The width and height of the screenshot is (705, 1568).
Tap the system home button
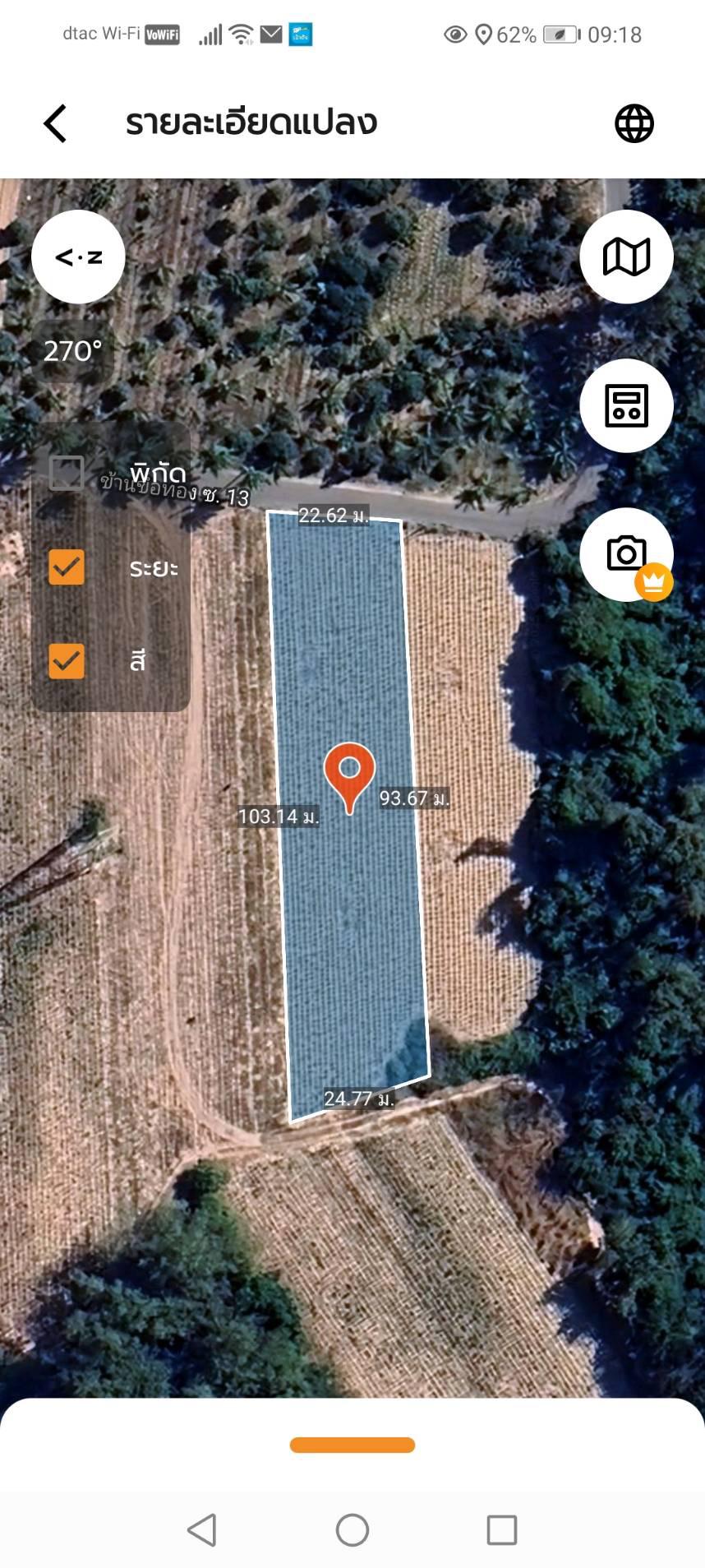tap(352, 1530)
